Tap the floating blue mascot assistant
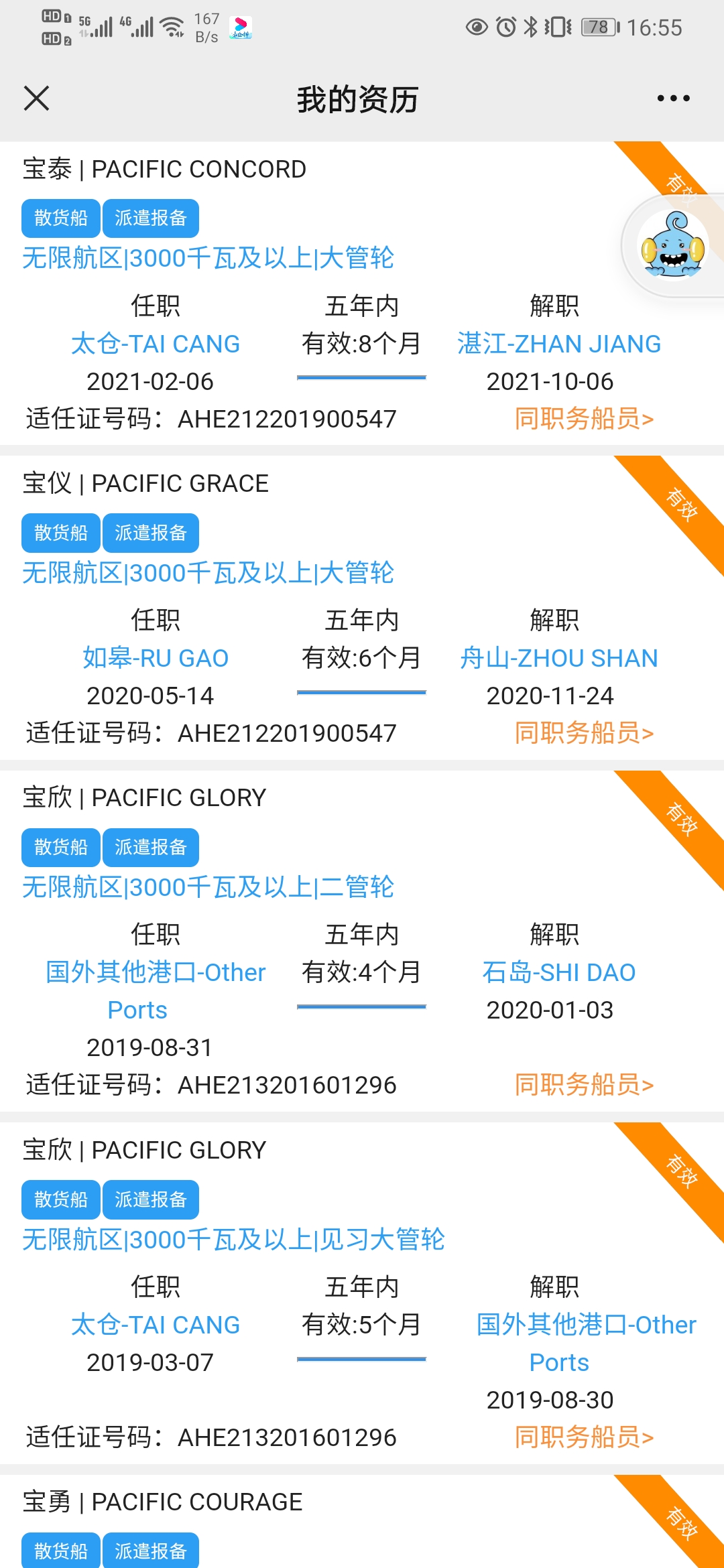The width and height of the screenshot is (724, 1568). tap(672, 245)
